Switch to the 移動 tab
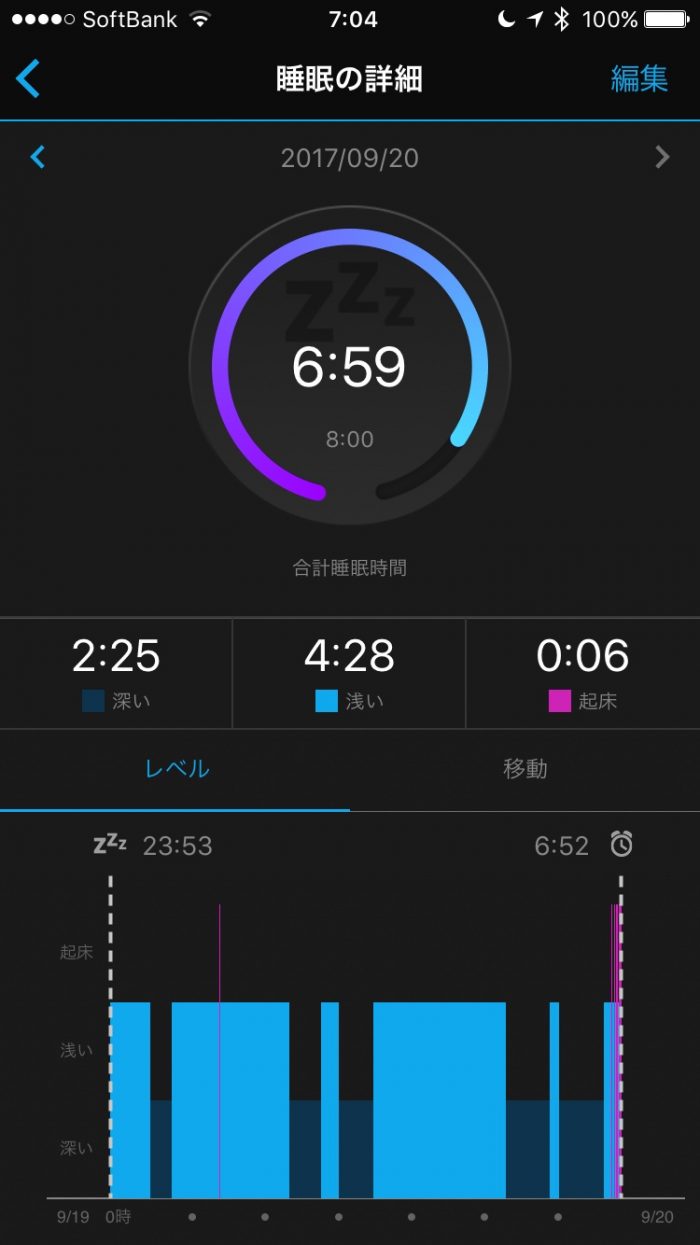This screenshot has width=700, height=1245. pos(525,769)
